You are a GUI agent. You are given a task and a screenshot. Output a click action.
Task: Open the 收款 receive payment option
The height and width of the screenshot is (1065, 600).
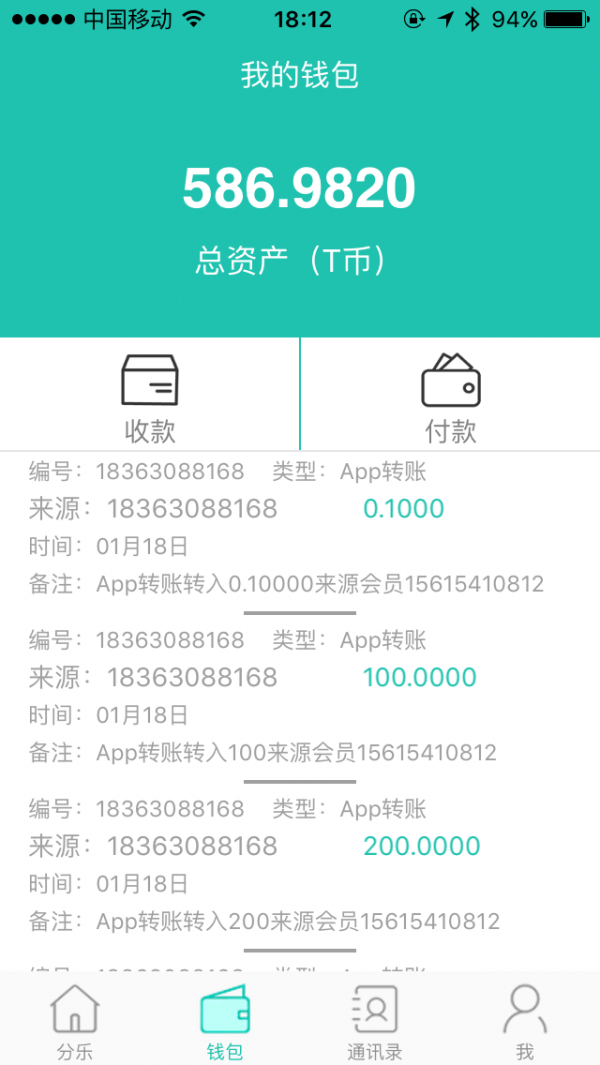coord(150,396)
